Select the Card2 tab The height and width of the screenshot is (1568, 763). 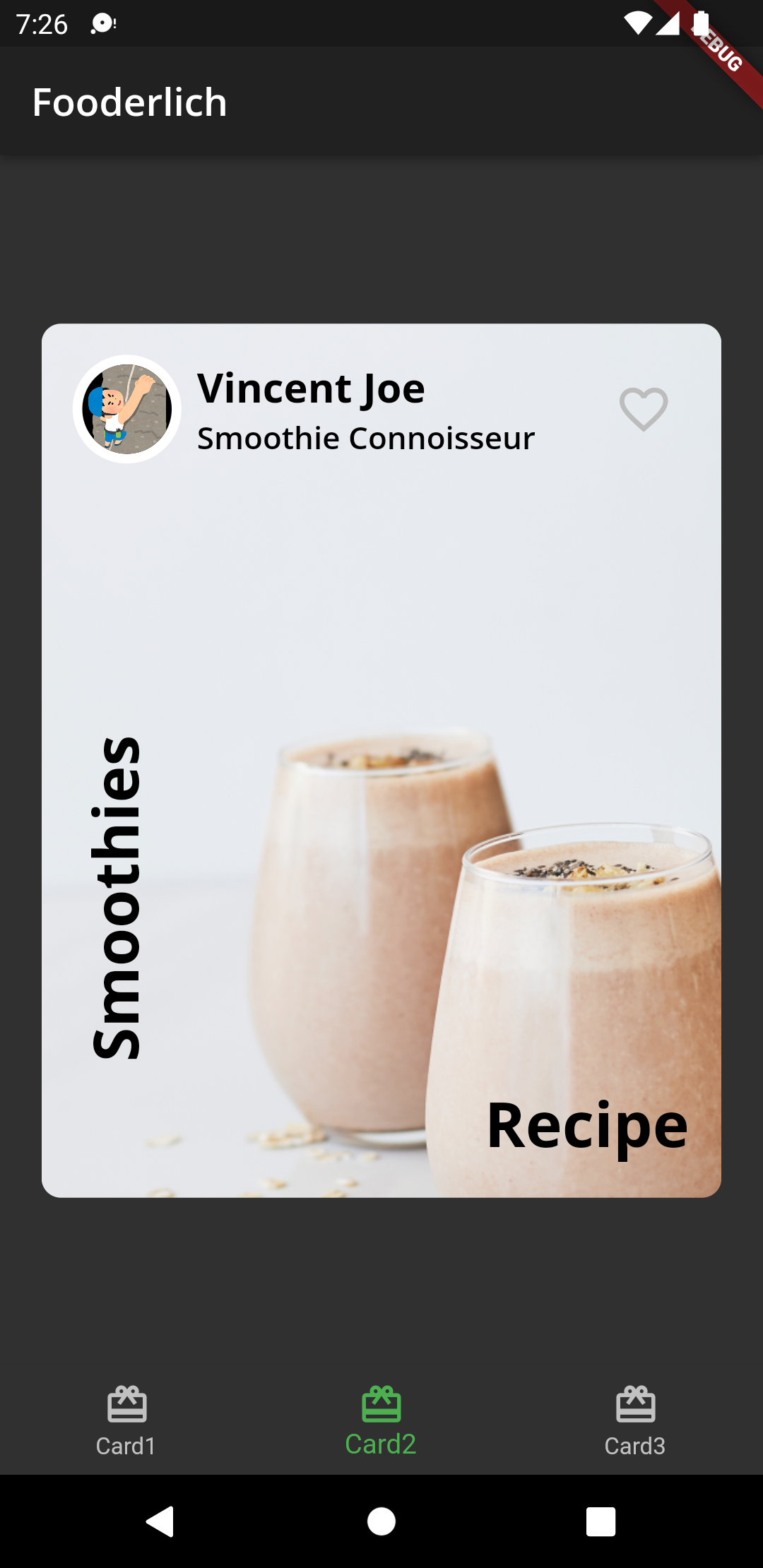pyautogui.click(x=381, y=1421)
